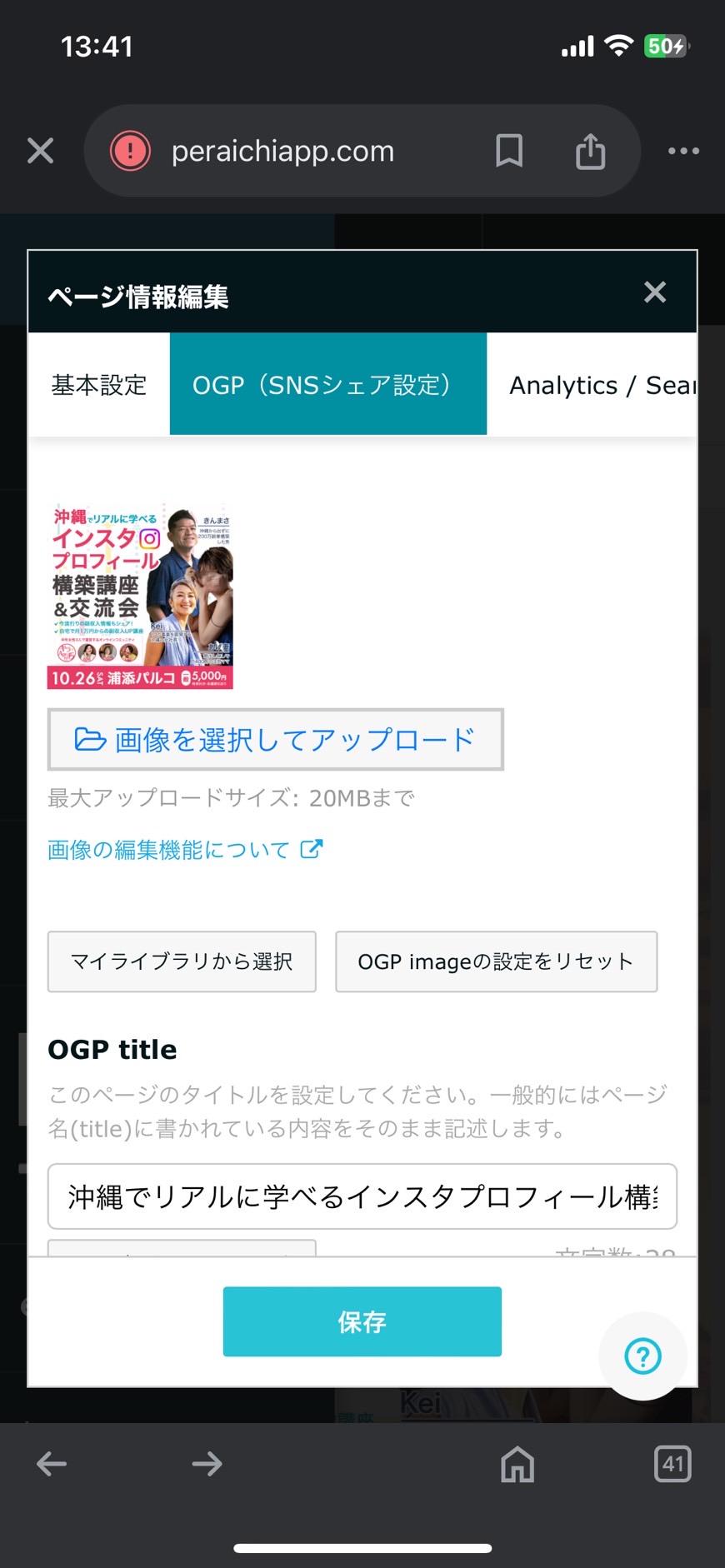Tap 画像を選択してアップロード button
This screenshot has width=725, height=1568.
click(x=276, y=739)
